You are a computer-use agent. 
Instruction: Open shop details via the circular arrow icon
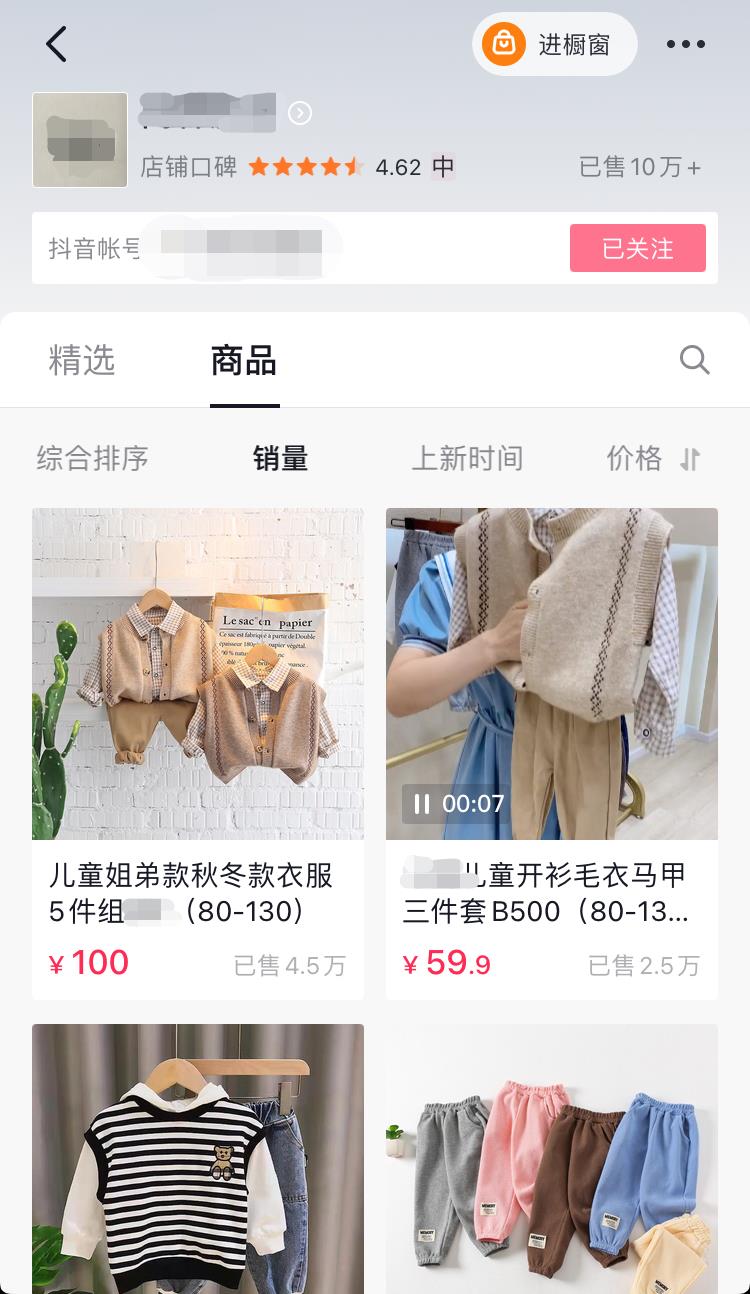[299, 113]
